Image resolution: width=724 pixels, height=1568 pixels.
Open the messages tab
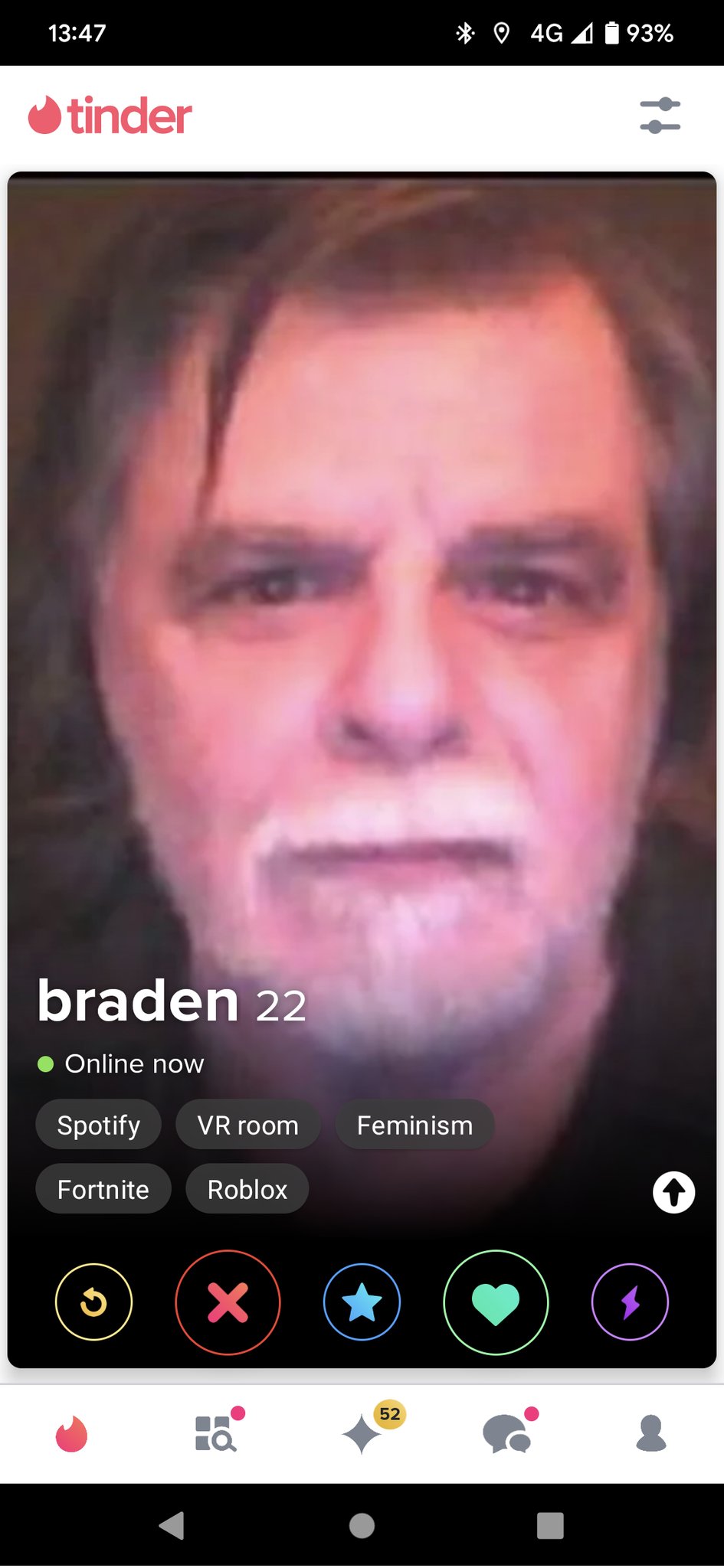point(506,1434)
